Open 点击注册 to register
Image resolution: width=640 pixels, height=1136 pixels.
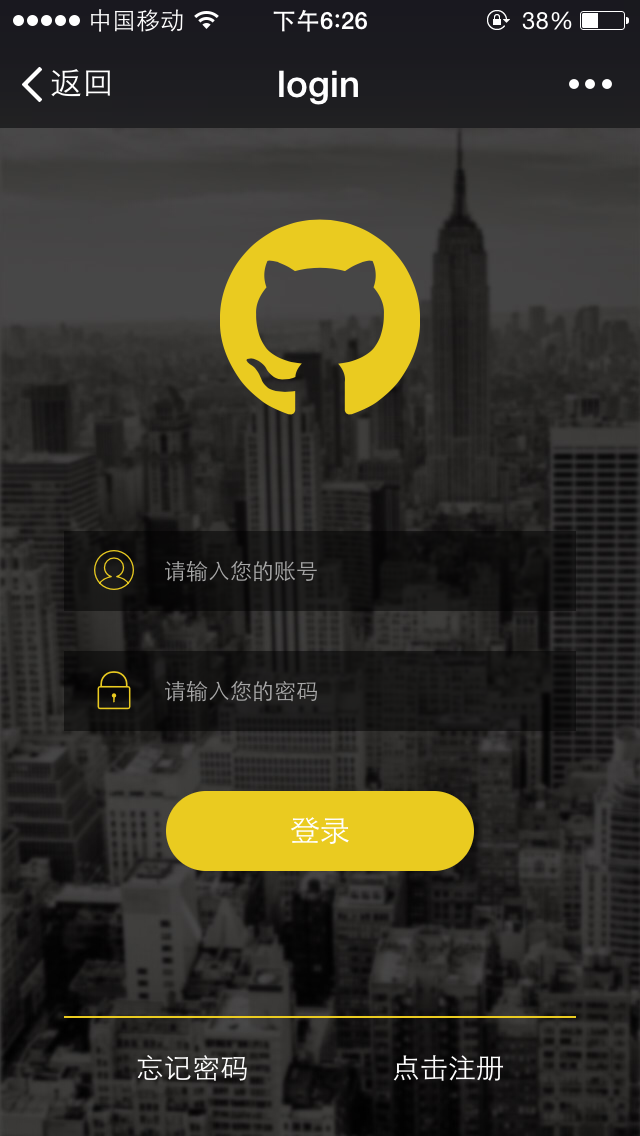tap(448, 1068)
